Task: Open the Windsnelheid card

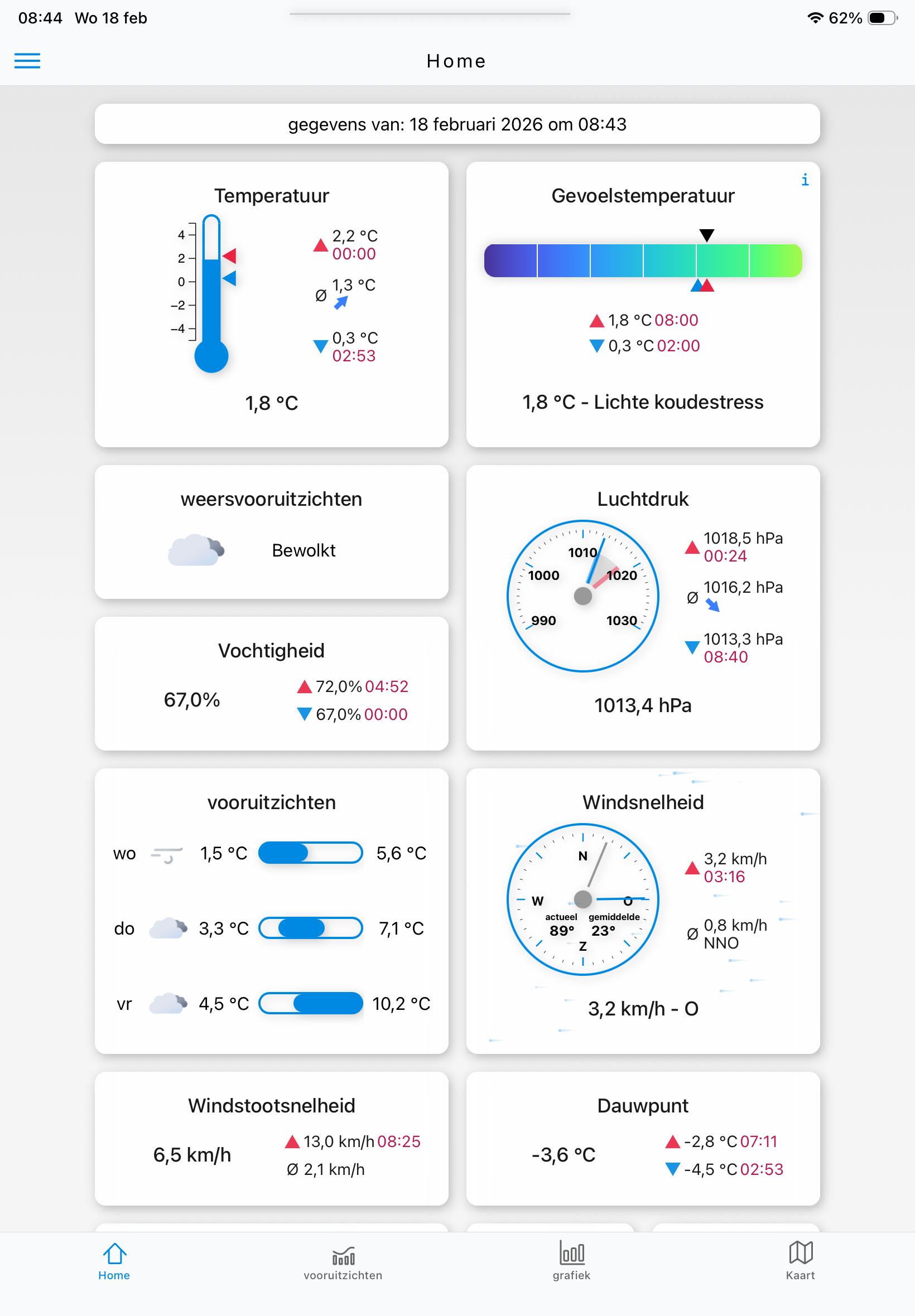Action: click(x=643, y=911)
